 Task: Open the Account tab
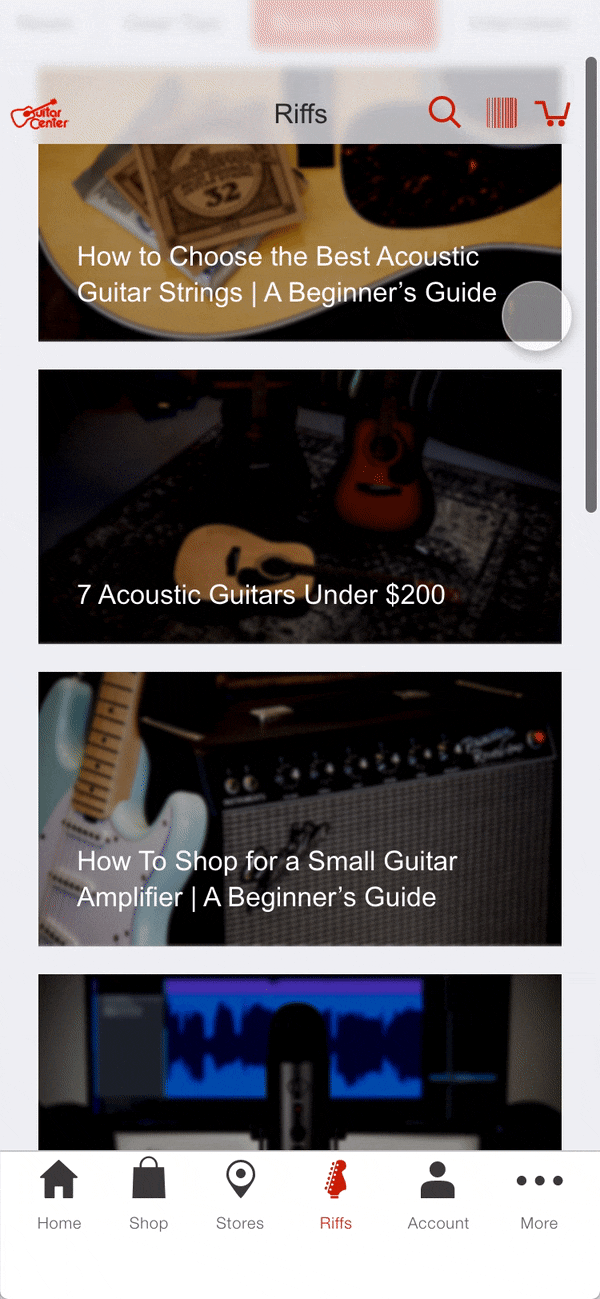pyautogui.click(x=438, y=1193)
